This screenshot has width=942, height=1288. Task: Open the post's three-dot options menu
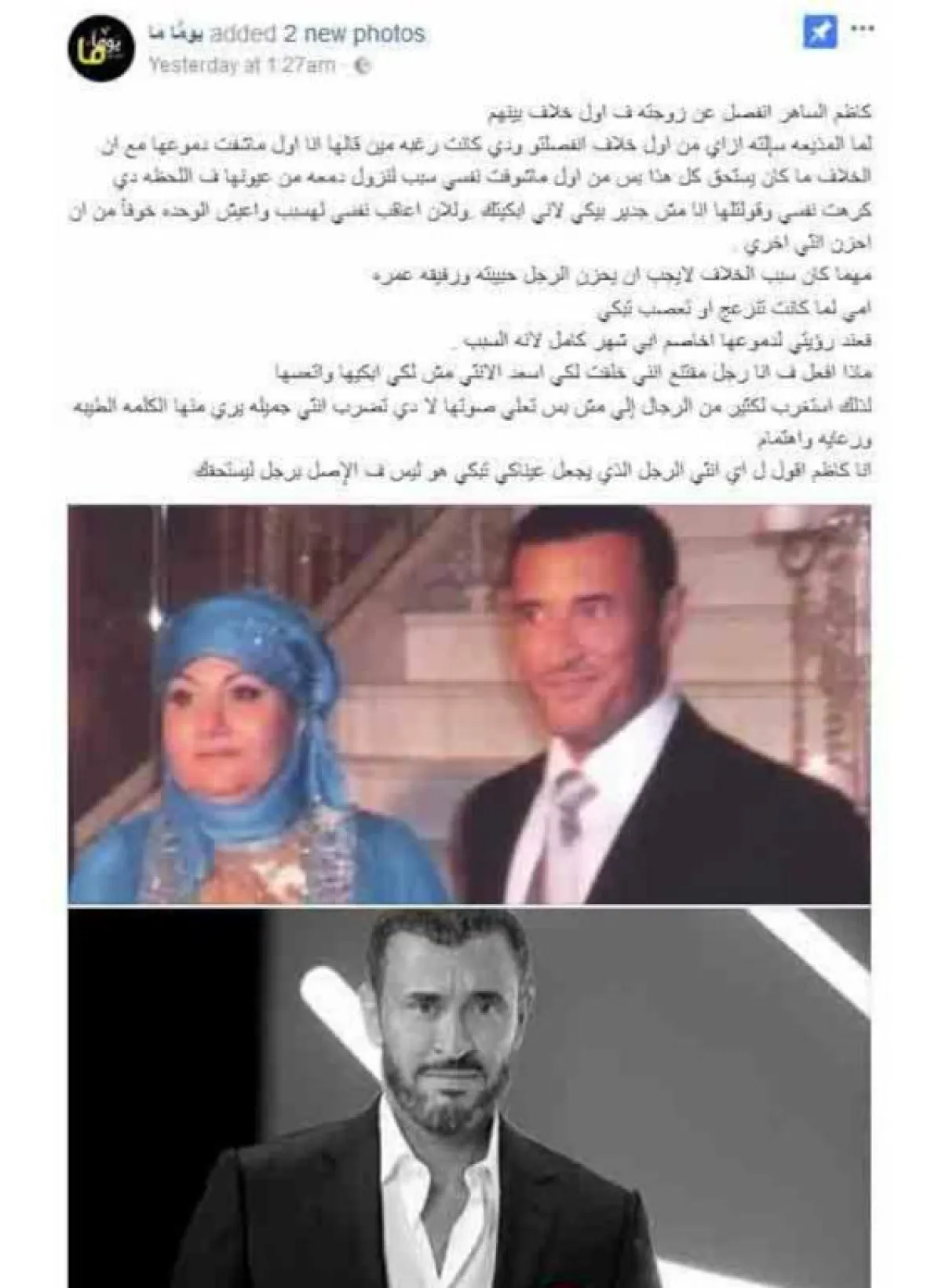click(863, 29)
